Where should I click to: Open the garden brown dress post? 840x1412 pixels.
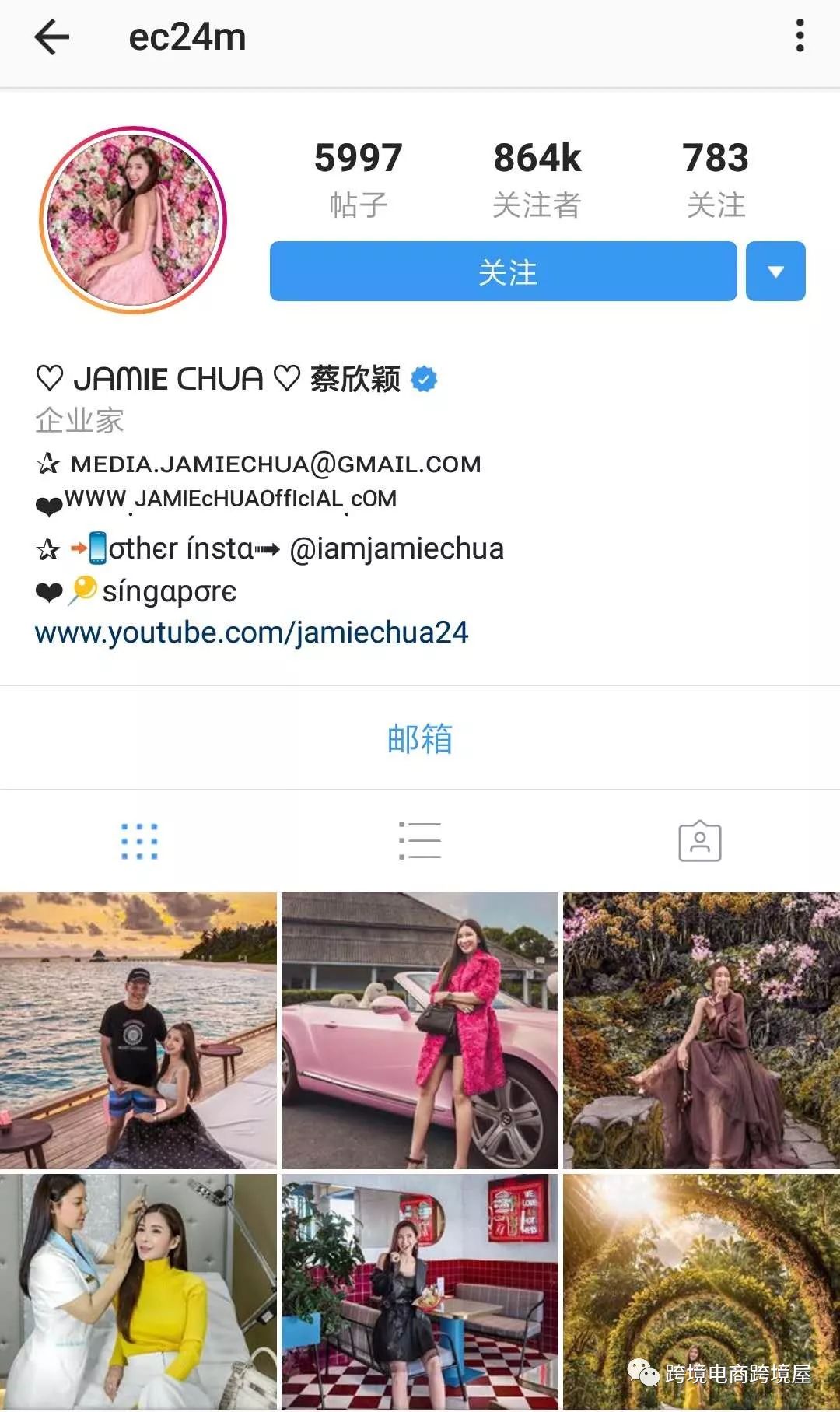[702, 1030]
